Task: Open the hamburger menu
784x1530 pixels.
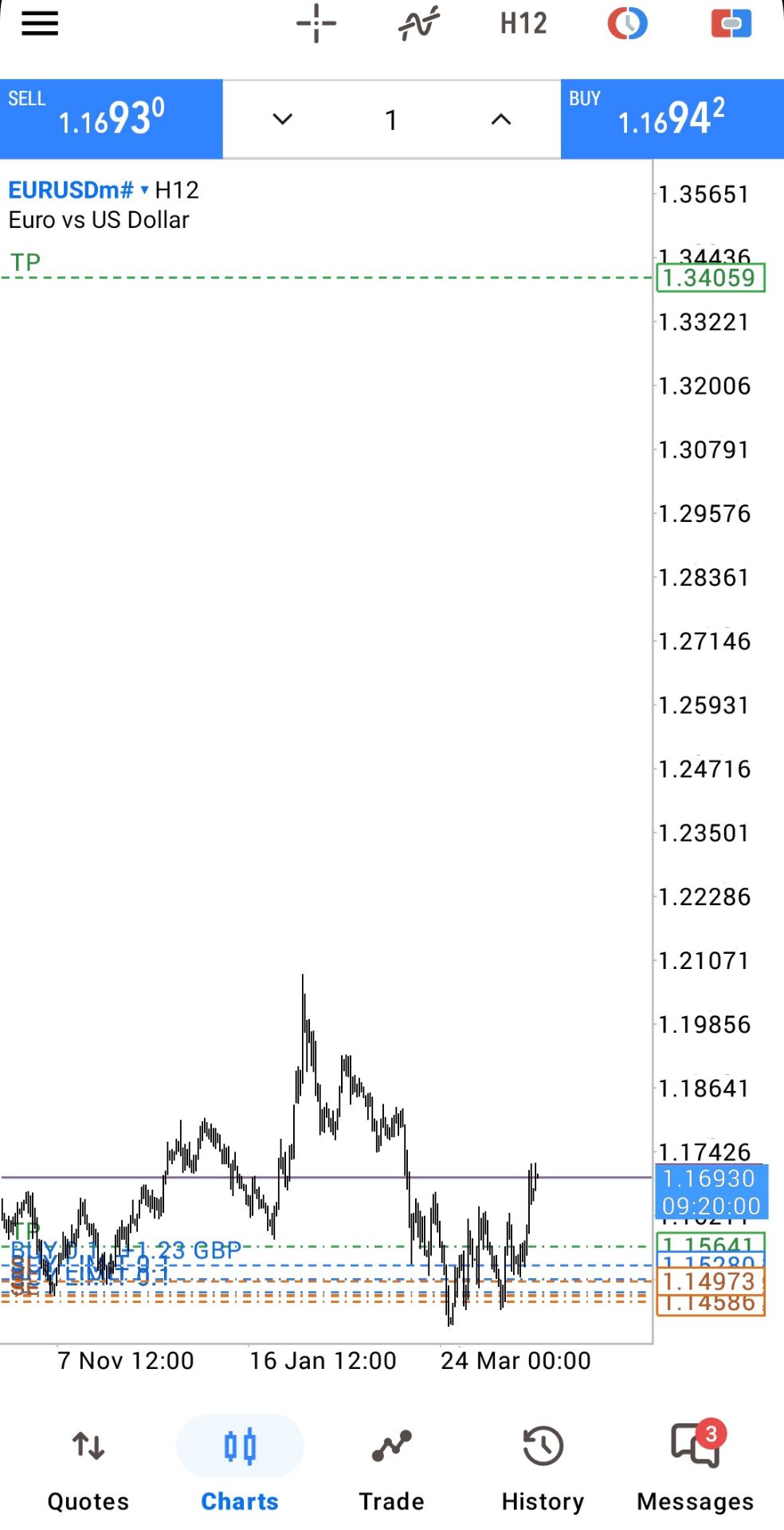Action: [39, 24]
